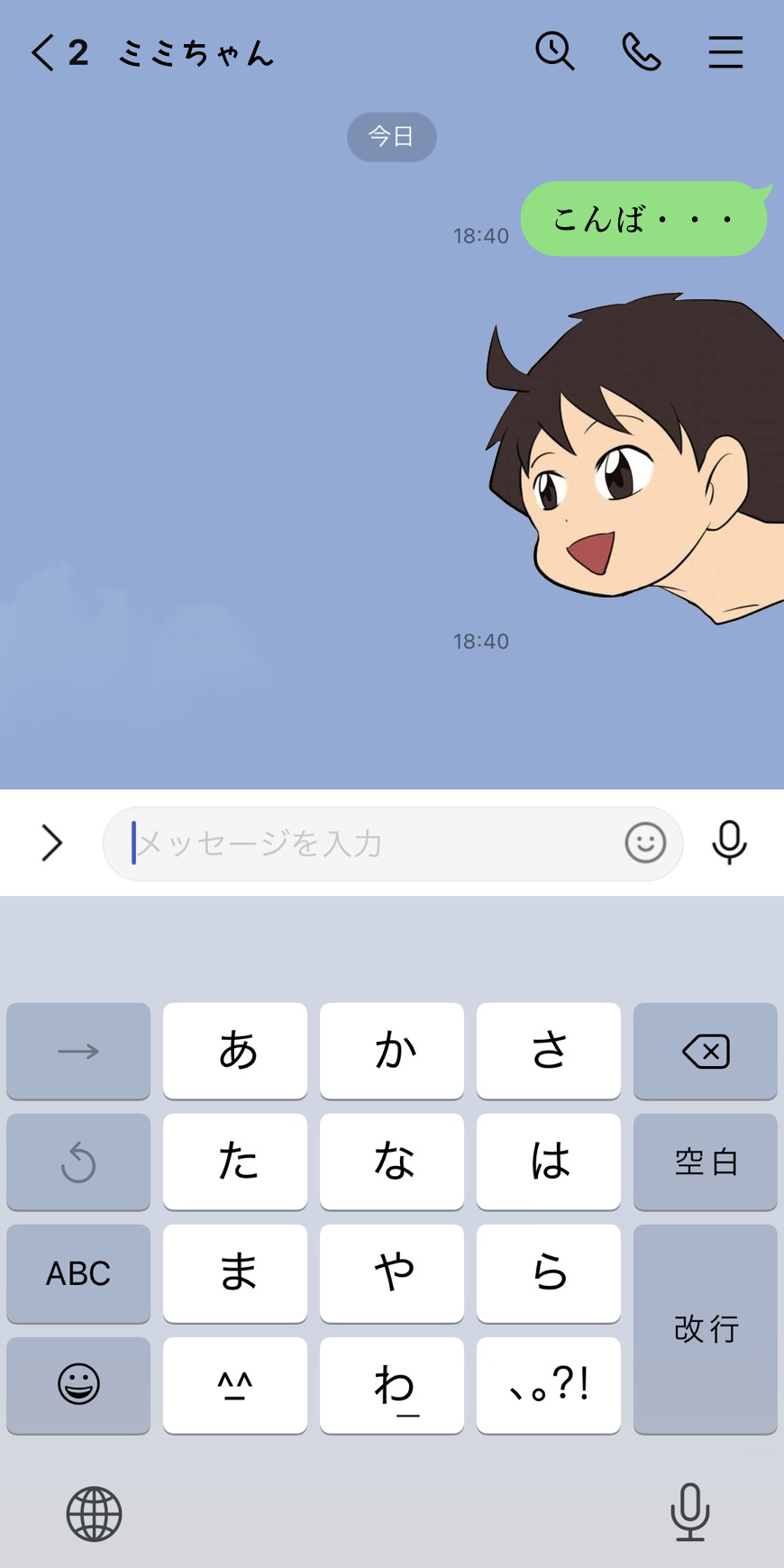This screenshot has height=1568, width=784.
Task: Switch the keyboard to ABC mode
Action: pyautogui.click(x=78, y=1273)
